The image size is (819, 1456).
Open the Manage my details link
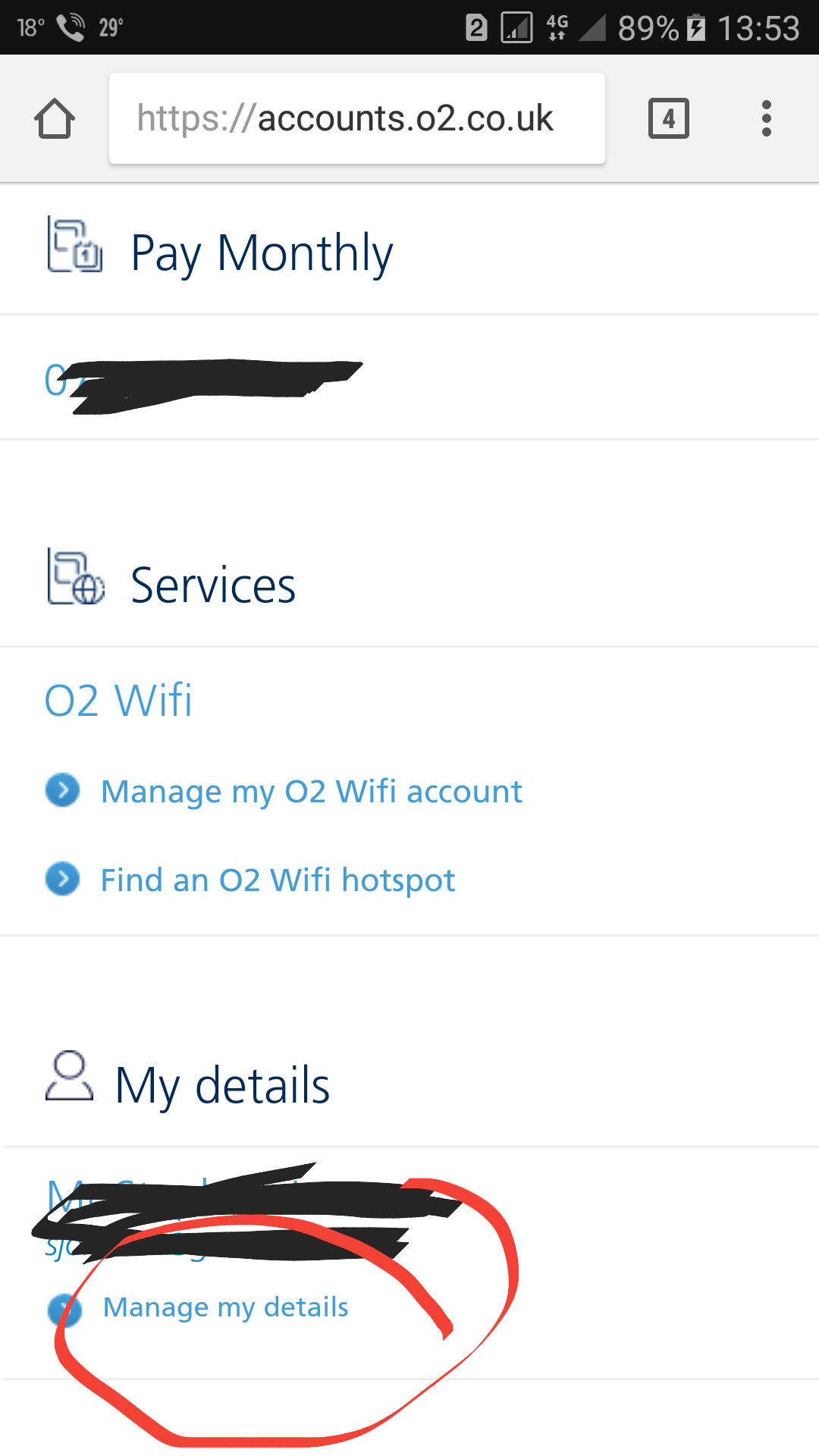225,1307
